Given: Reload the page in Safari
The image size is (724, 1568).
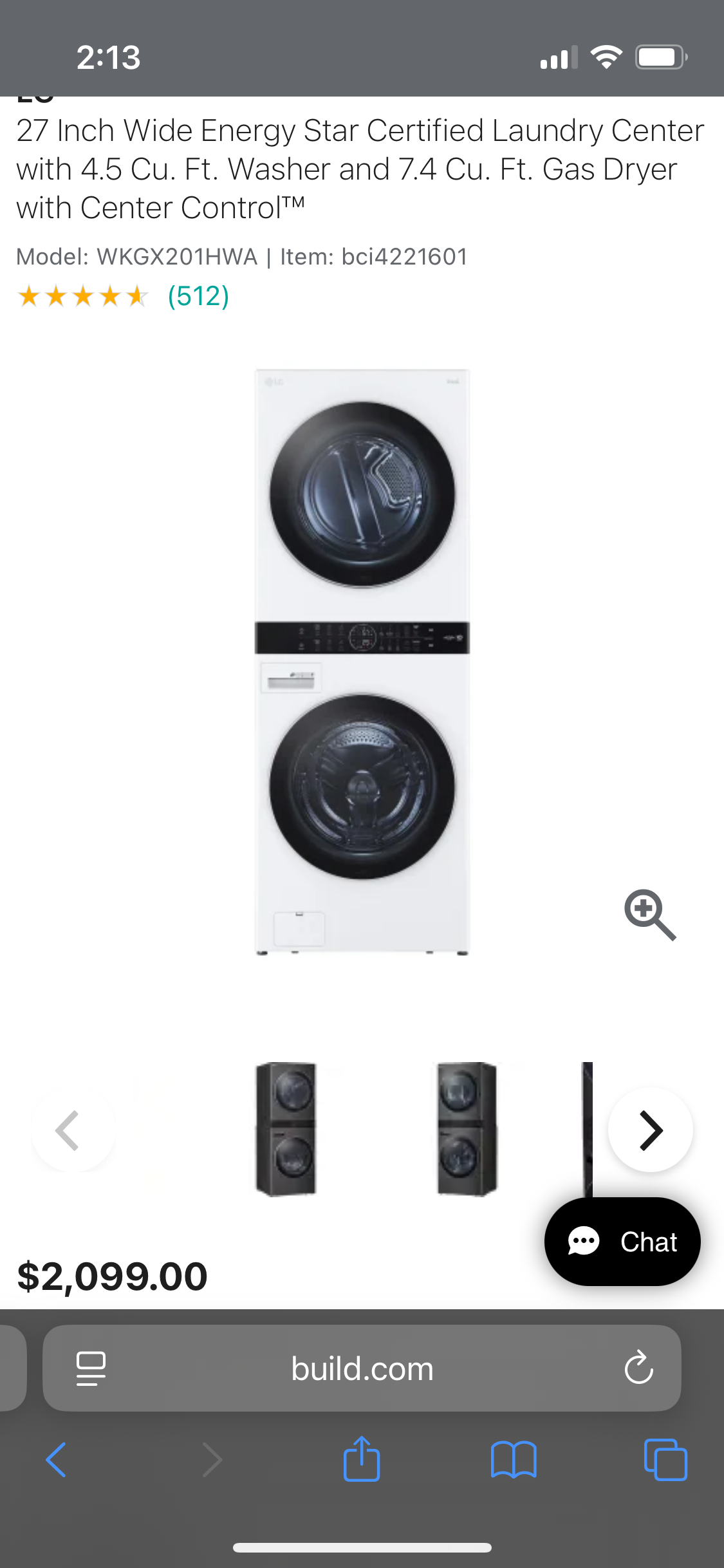Looking at the screenshot, I should [x=638, y=1368].
